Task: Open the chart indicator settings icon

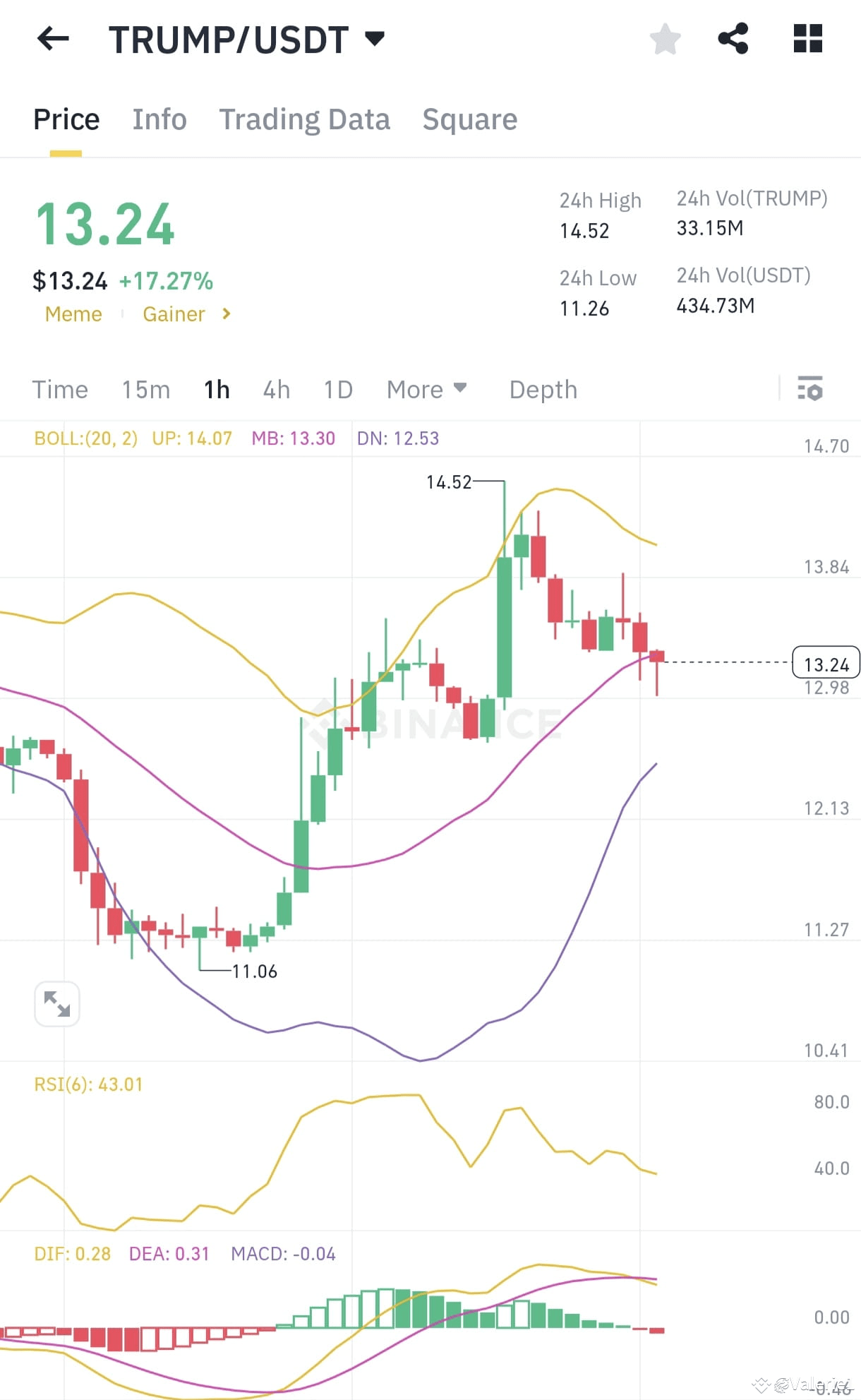Action: pos(809,389)
